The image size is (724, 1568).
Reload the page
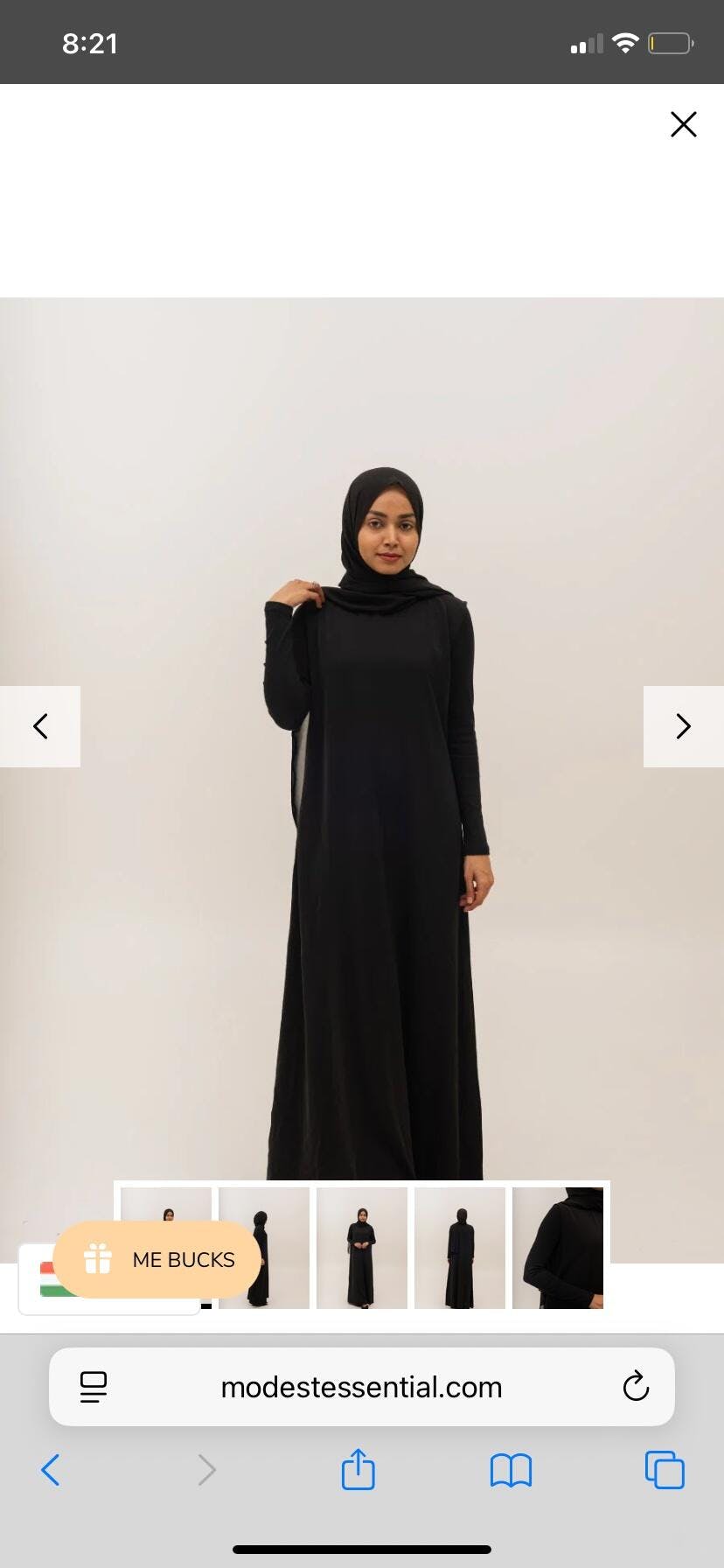[636, 1386]
